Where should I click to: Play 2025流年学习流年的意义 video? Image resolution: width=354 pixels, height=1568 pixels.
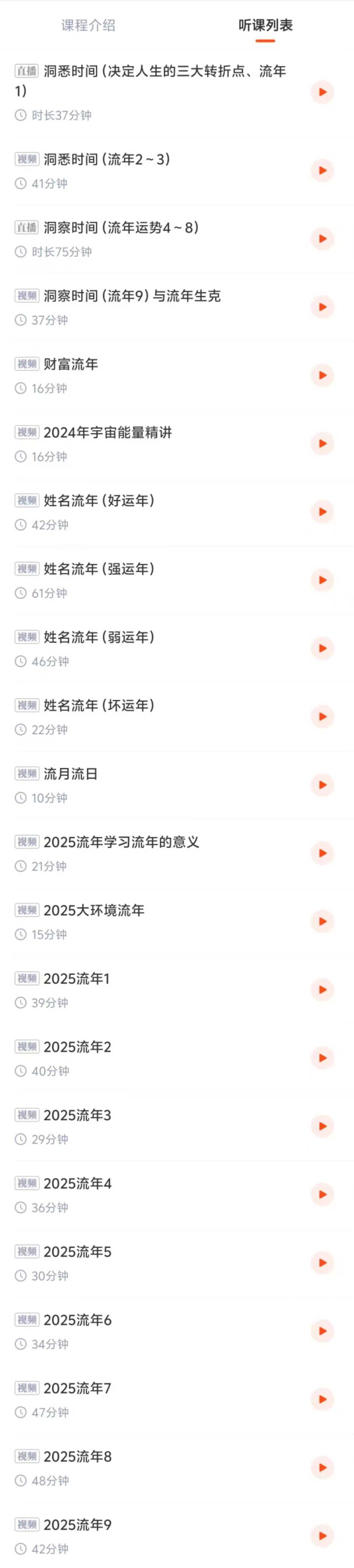coord(323,853)
